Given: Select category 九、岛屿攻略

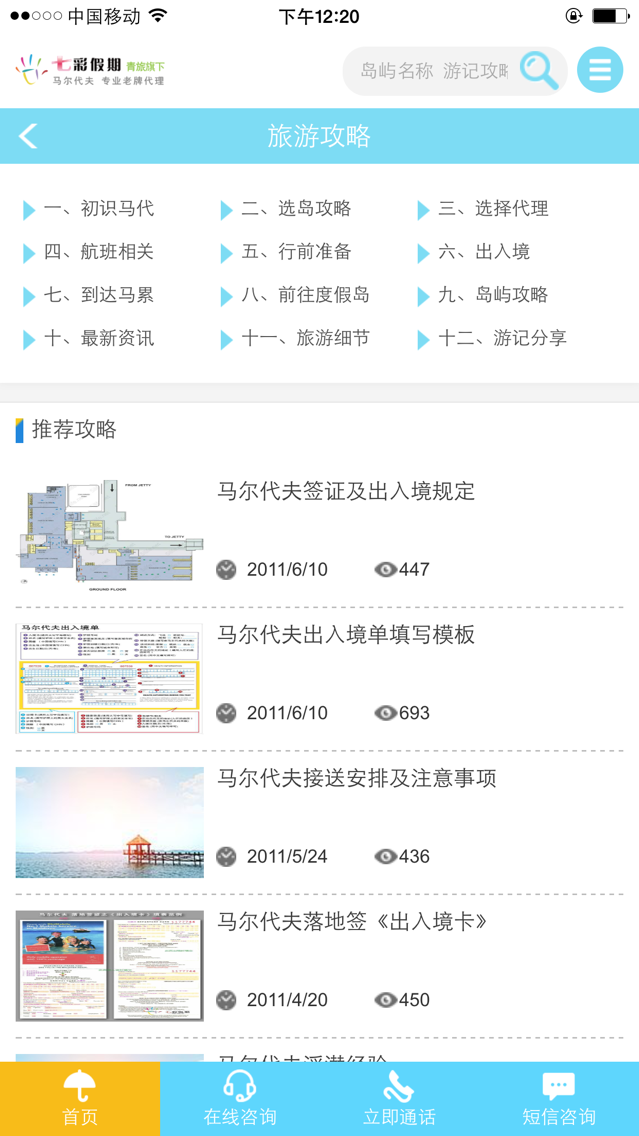Looking at the screenshot, I should (493, 295).
